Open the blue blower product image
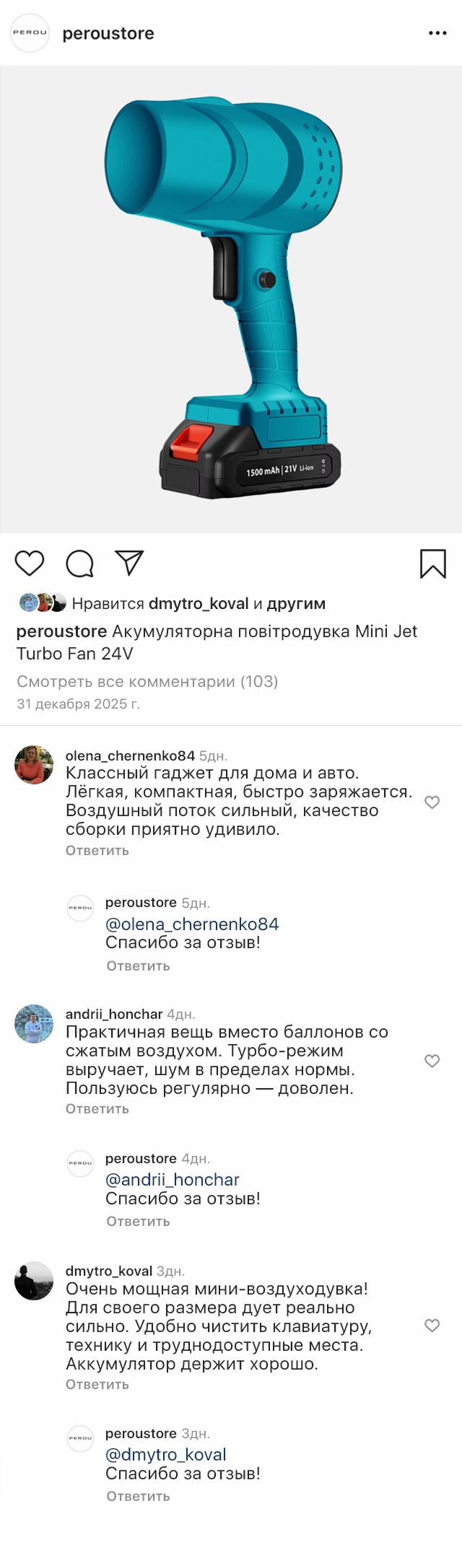Image resolution: width=462 pixels, height=1568 pixels. coord(231,299)
